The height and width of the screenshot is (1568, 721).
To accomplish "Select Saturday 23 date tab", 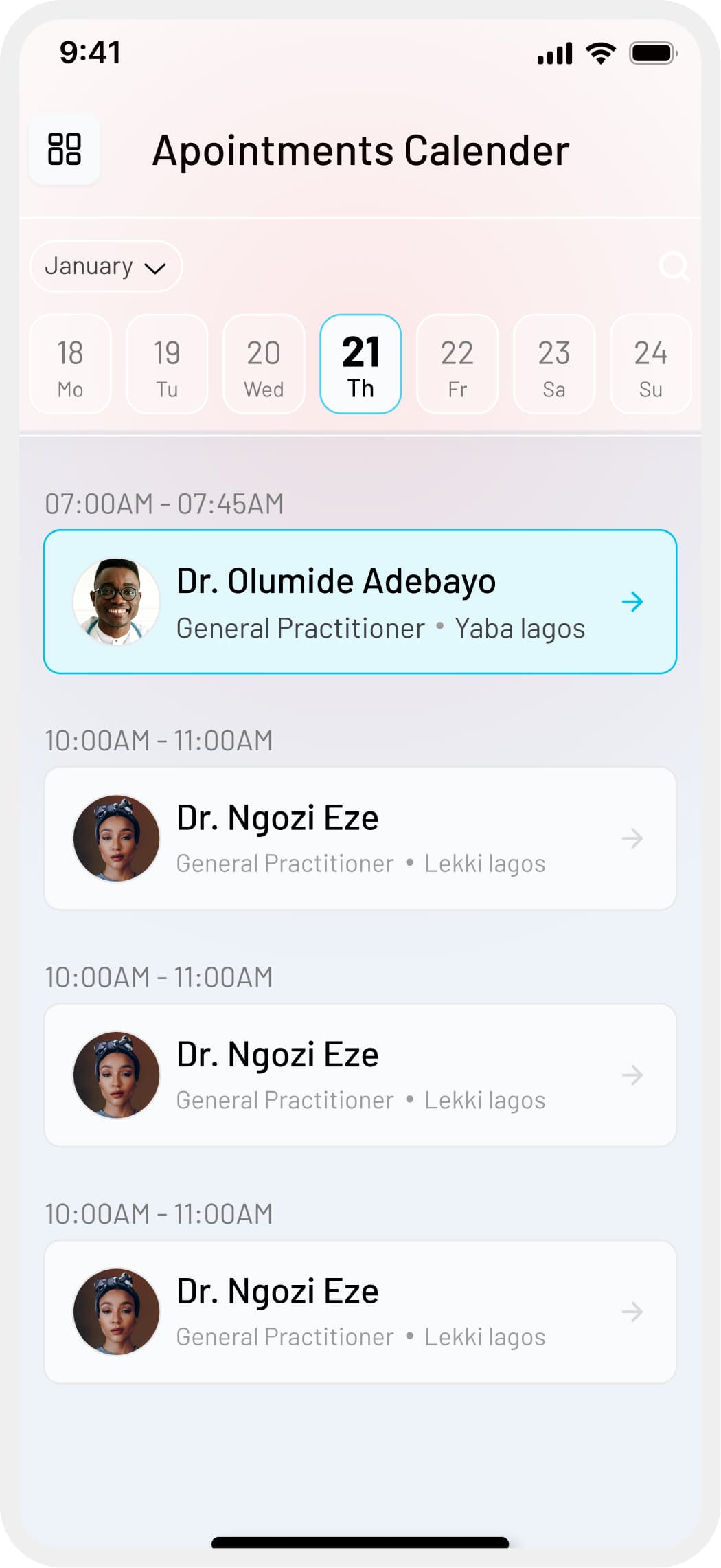I will click(554, 364).
